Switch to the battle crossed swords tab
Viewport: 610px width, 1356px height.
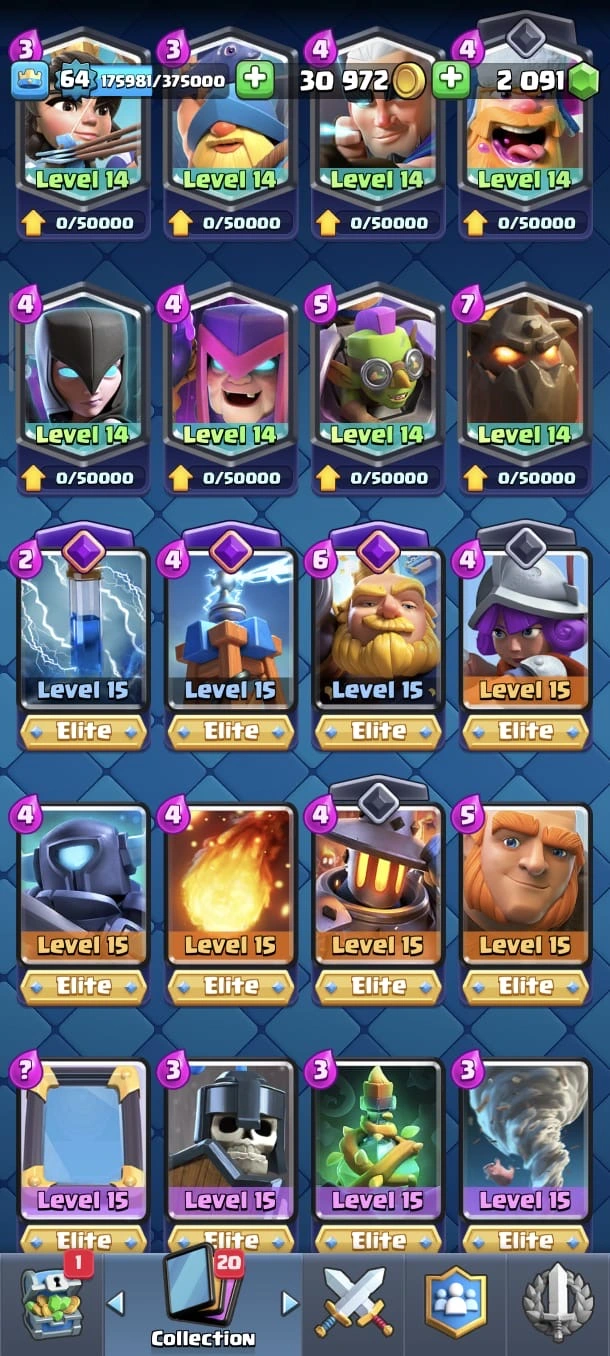[355, 1303]
